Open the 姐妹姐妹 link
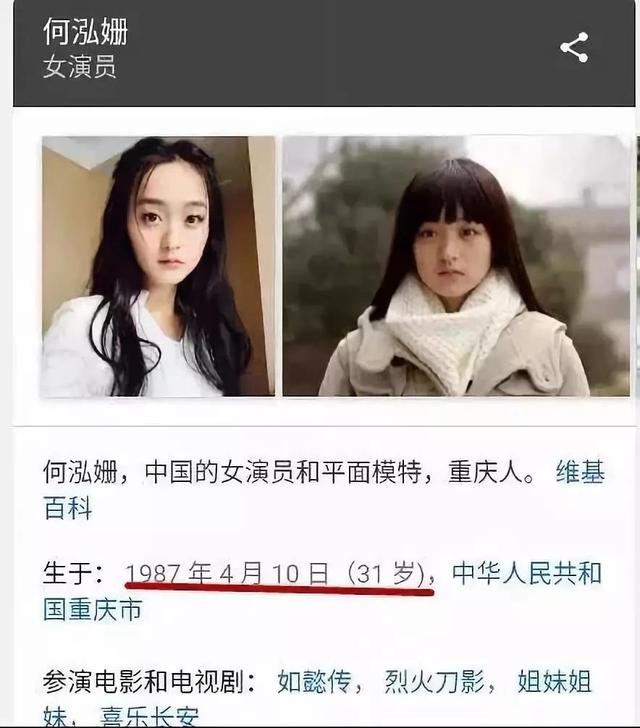This screenshot has height=728, width=640. [553, 682]
